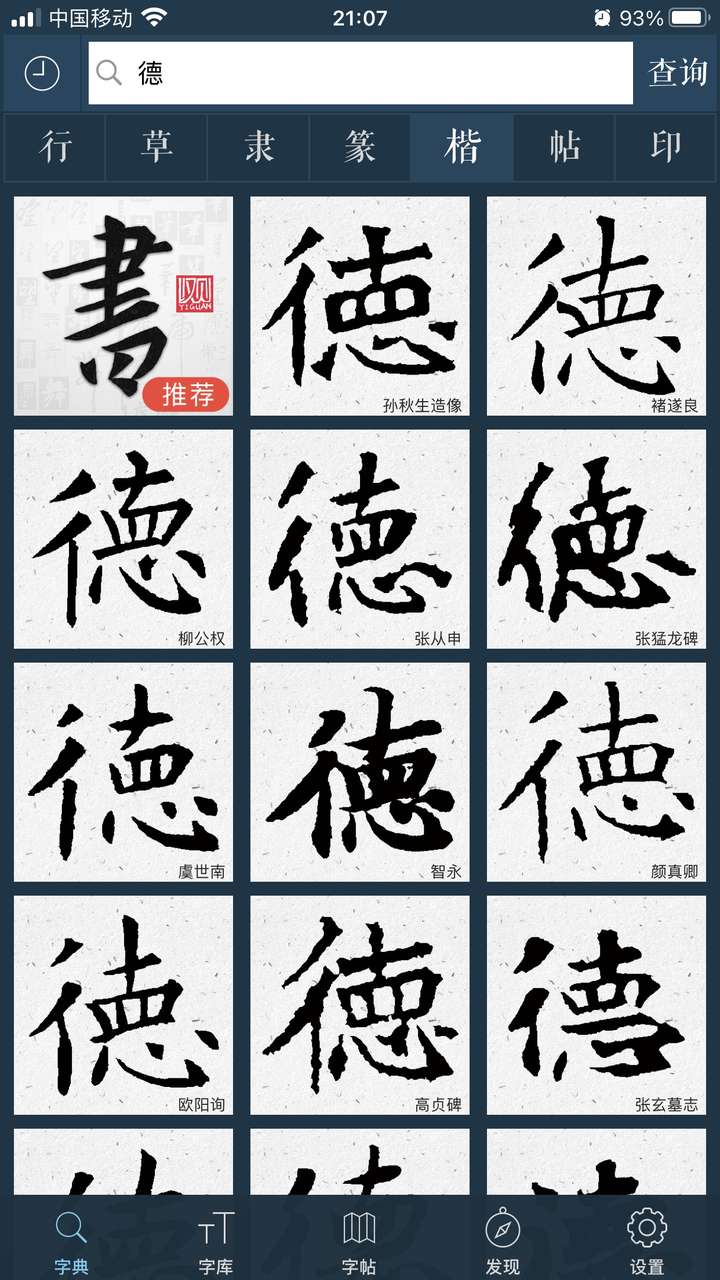Open the 褚遂良 character tile

(x=596, y=306)
